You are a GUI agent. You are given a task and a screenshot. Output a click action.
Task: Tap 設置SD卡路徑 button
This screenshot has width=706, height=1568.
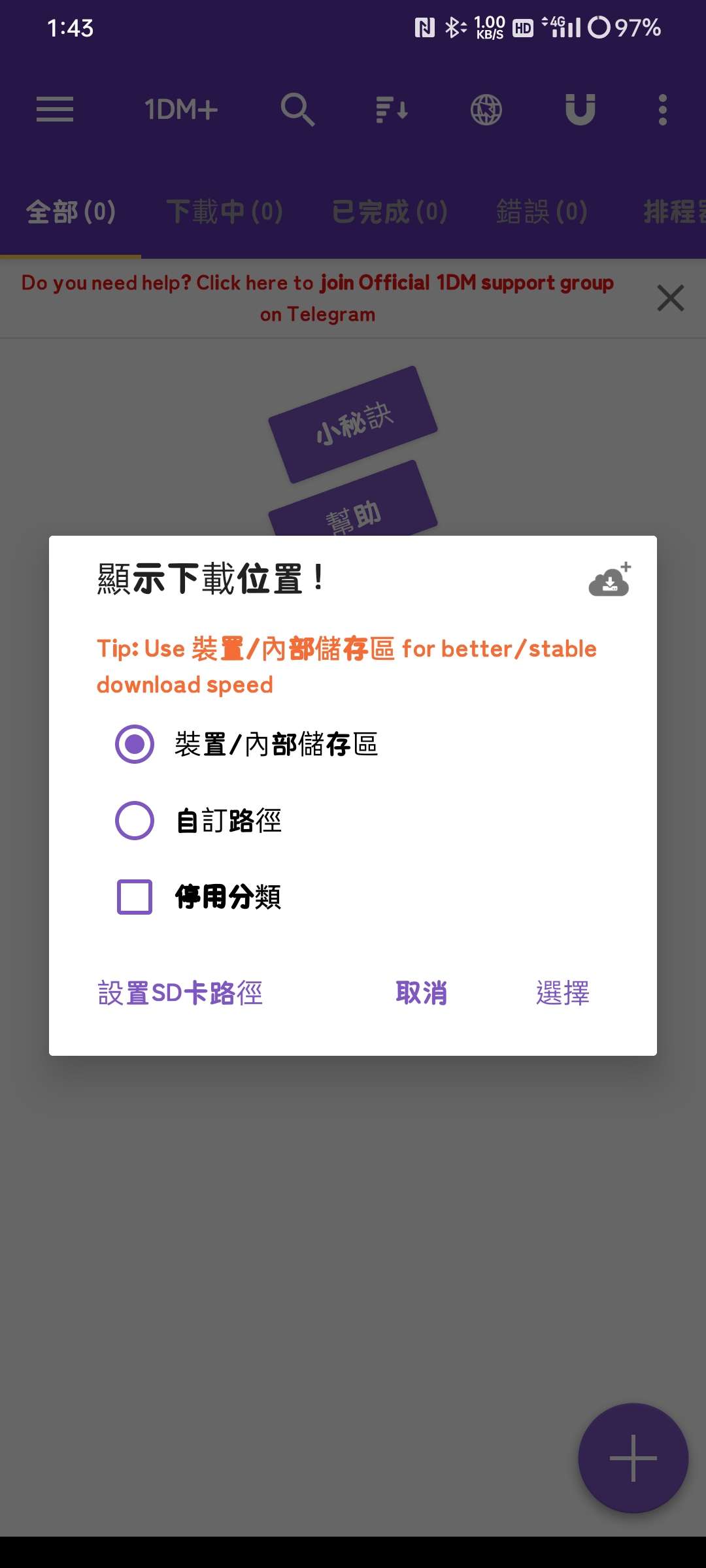(180, 993)
